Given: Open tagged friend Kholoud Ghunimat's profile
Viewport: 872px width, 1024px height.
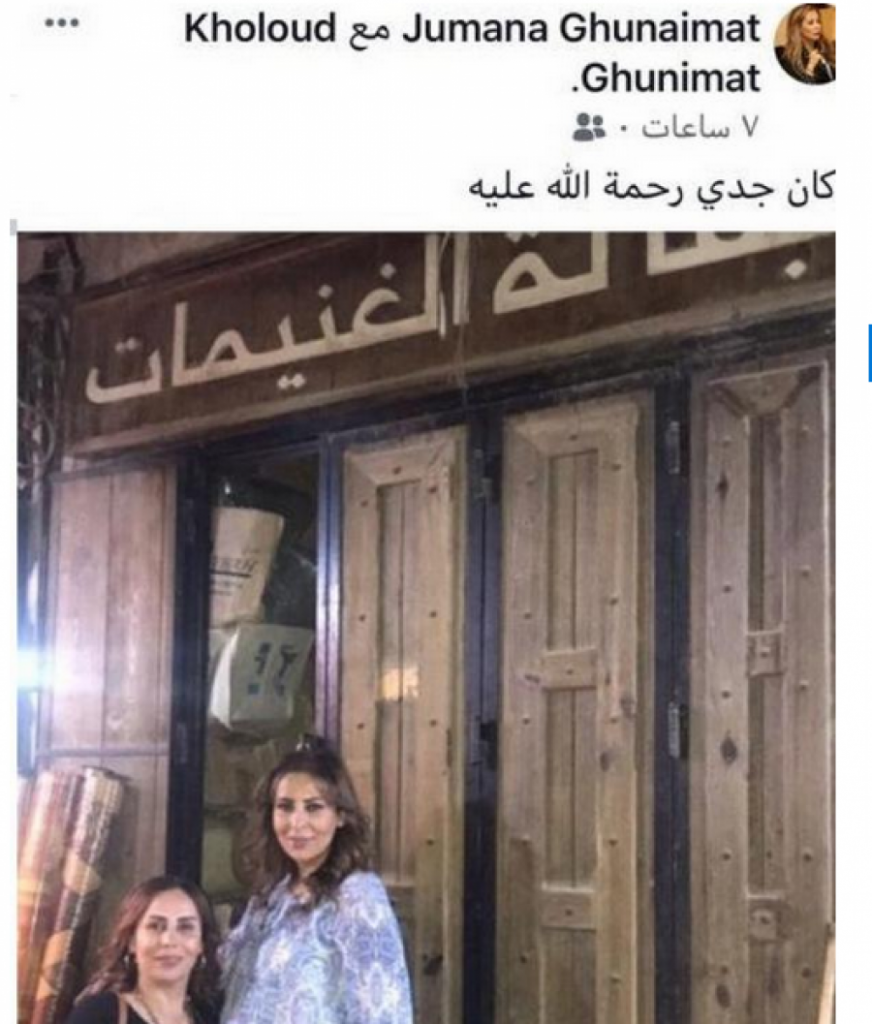Looking at the screenshot, I should pos(259,29).
